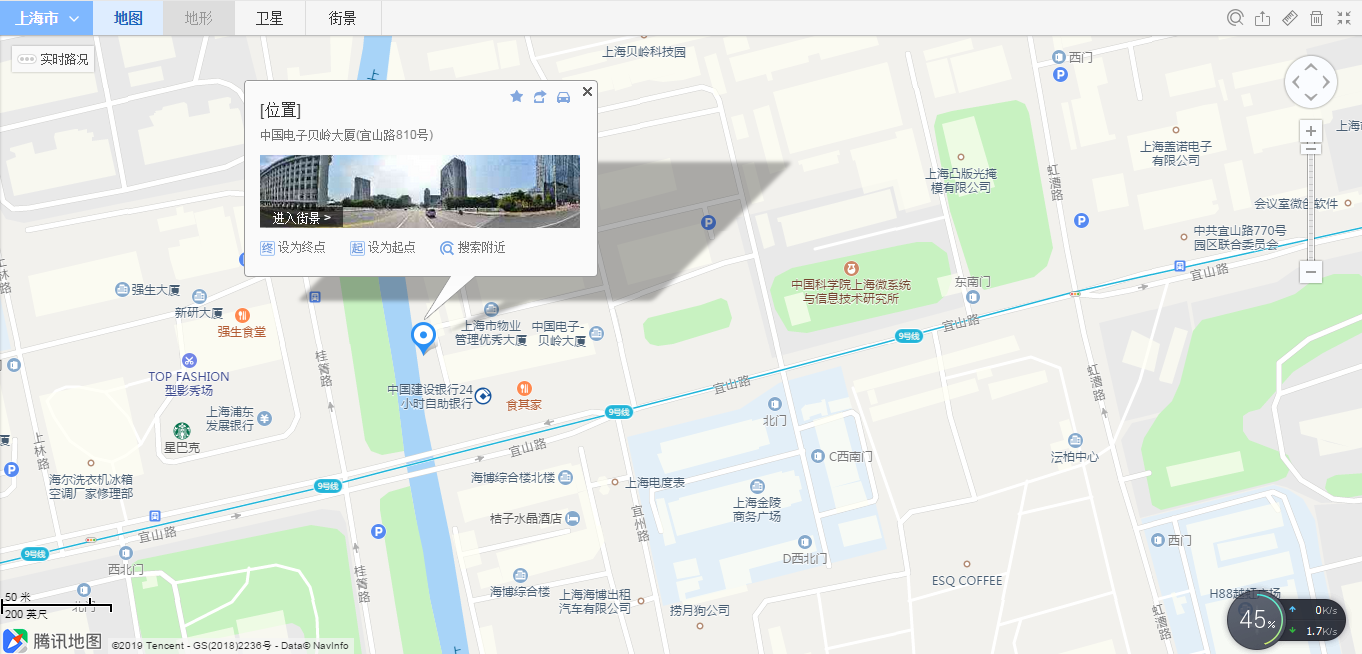This screenshot has width=1362, height=654.
Task: Clear map markers with trash icon
Action: 1316,18
